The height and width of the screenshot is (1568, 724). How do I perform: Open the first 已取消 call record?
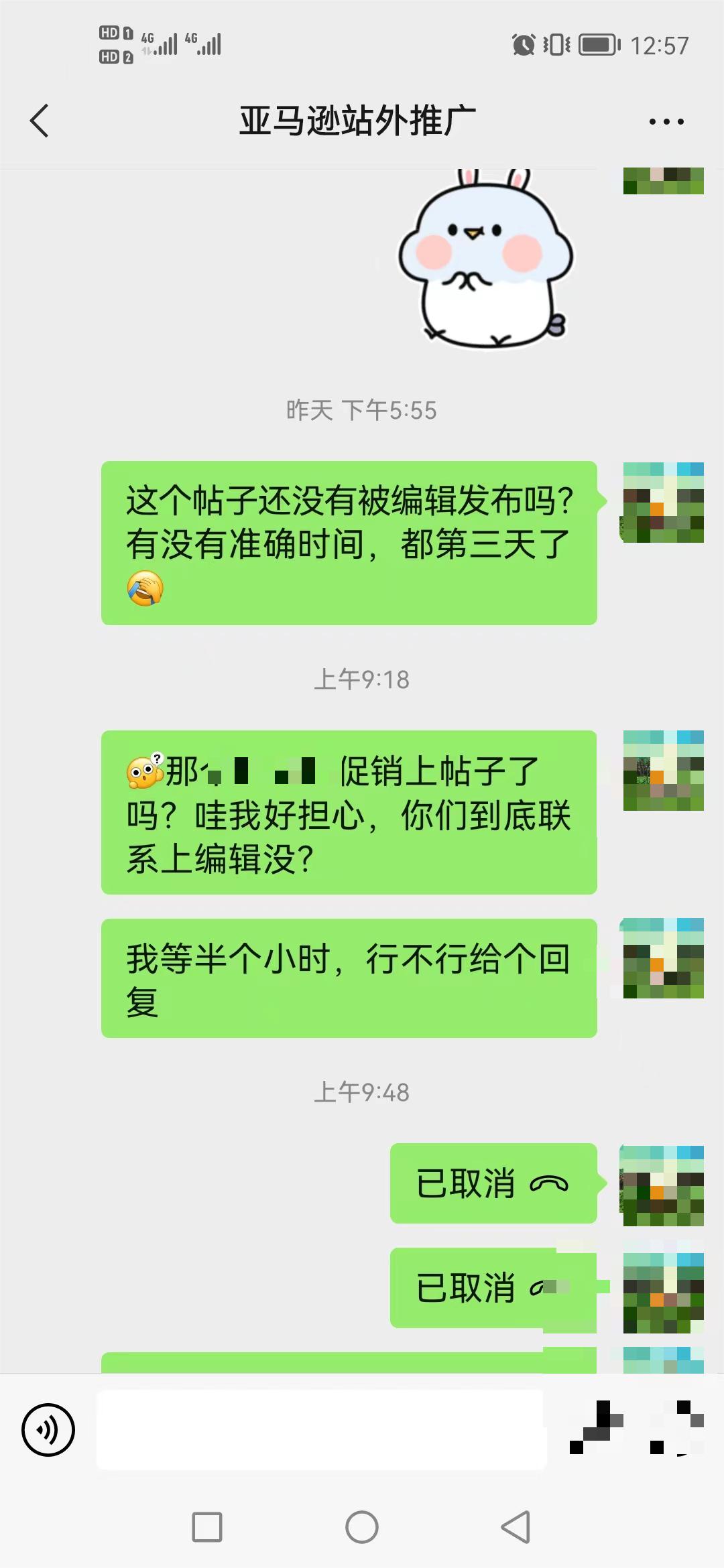click(493, 1183)
